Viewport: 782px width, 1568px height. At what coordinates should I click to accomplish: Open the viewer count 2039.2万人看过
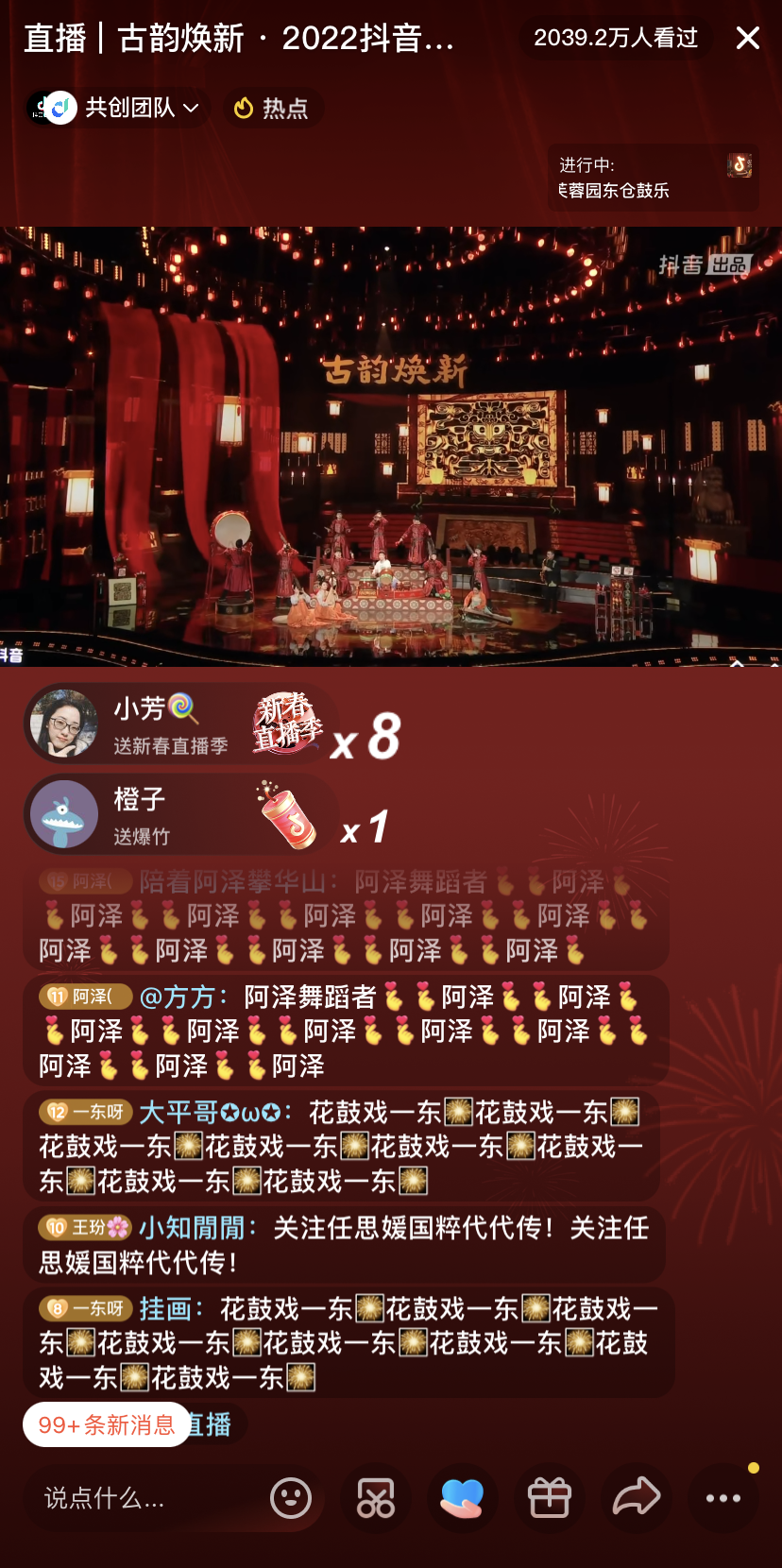616,38
